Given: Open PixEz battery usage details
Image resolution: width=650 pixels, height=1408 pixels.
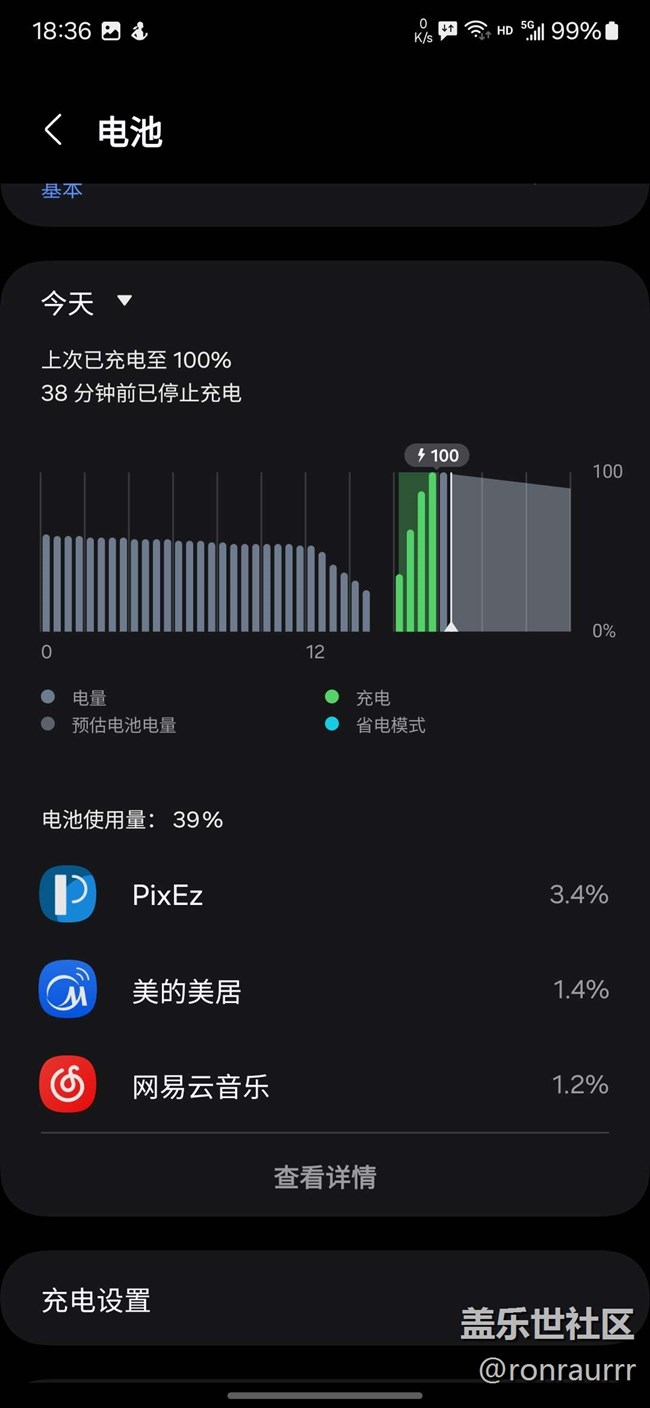Looking at the screenshot, I should pos(324,894).
